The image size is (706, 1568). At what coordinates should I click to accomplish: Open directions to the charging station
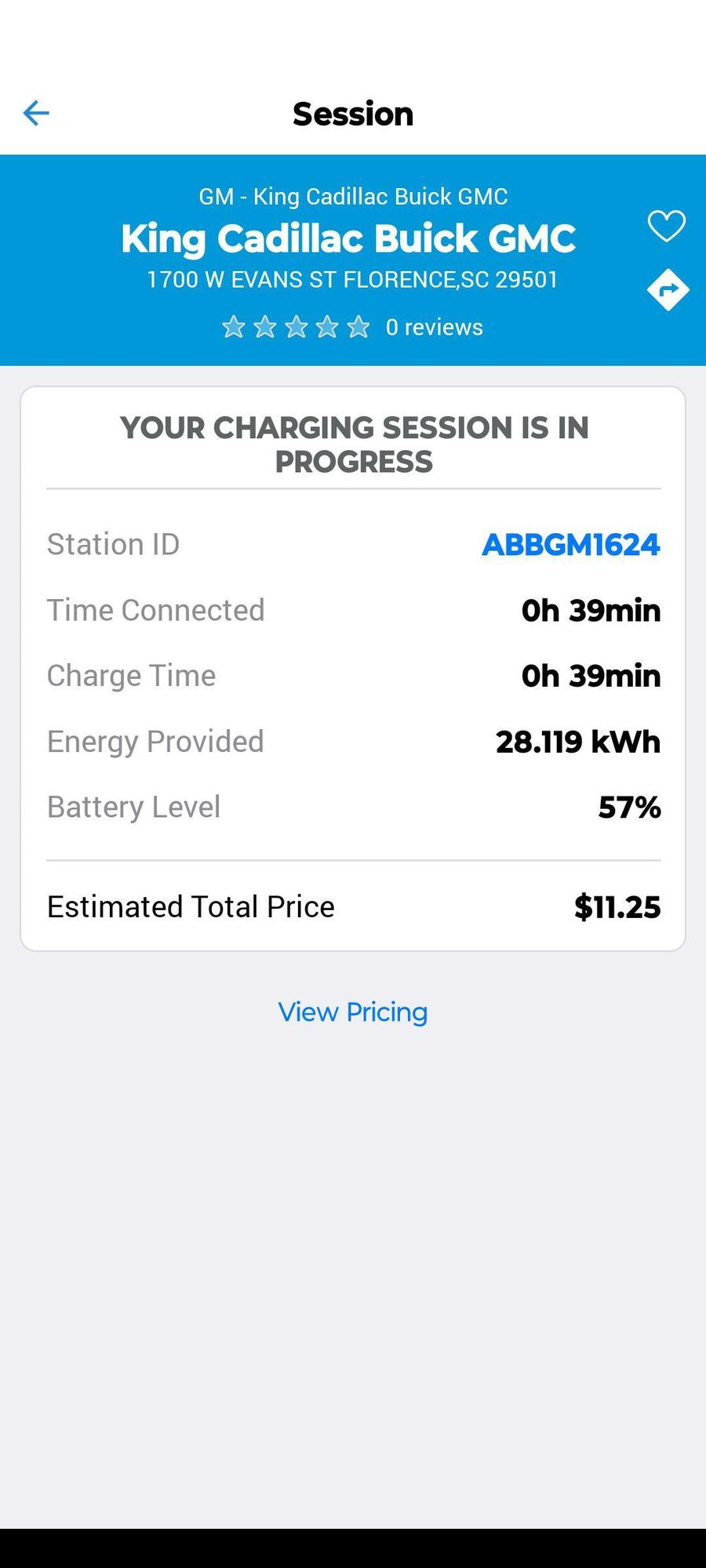click(667, 289)
